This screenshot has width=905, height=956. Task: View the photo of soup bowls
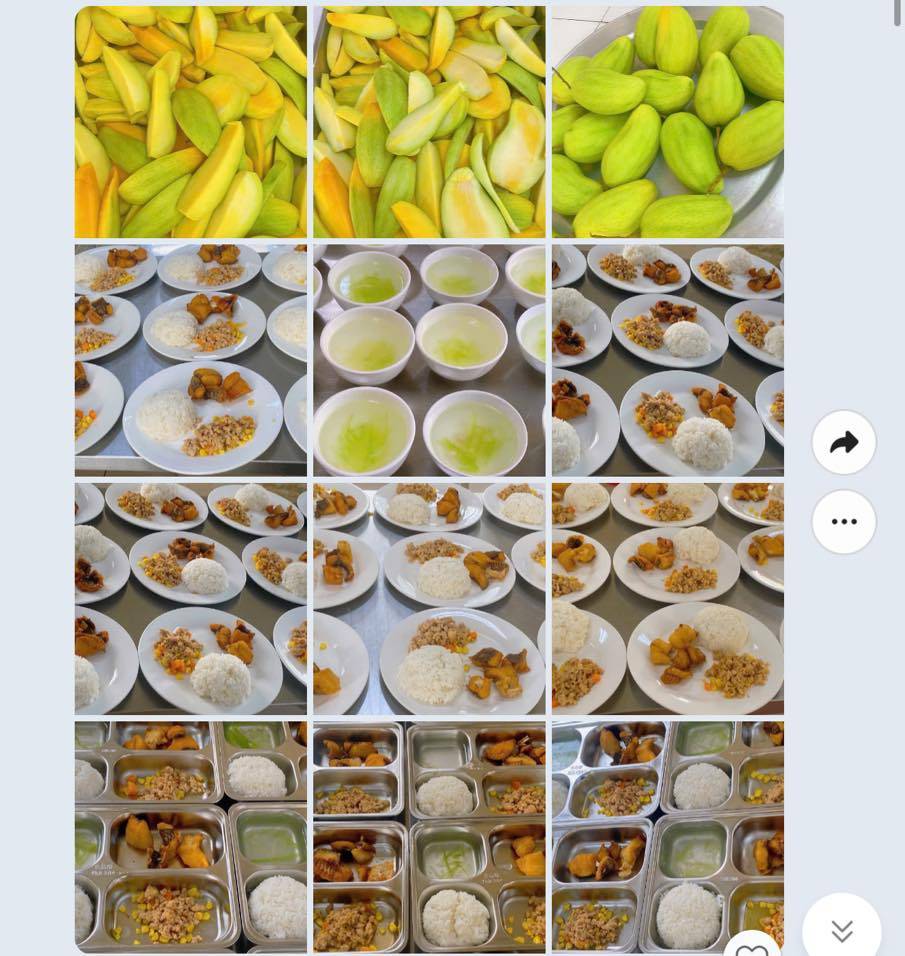point(429,360)
